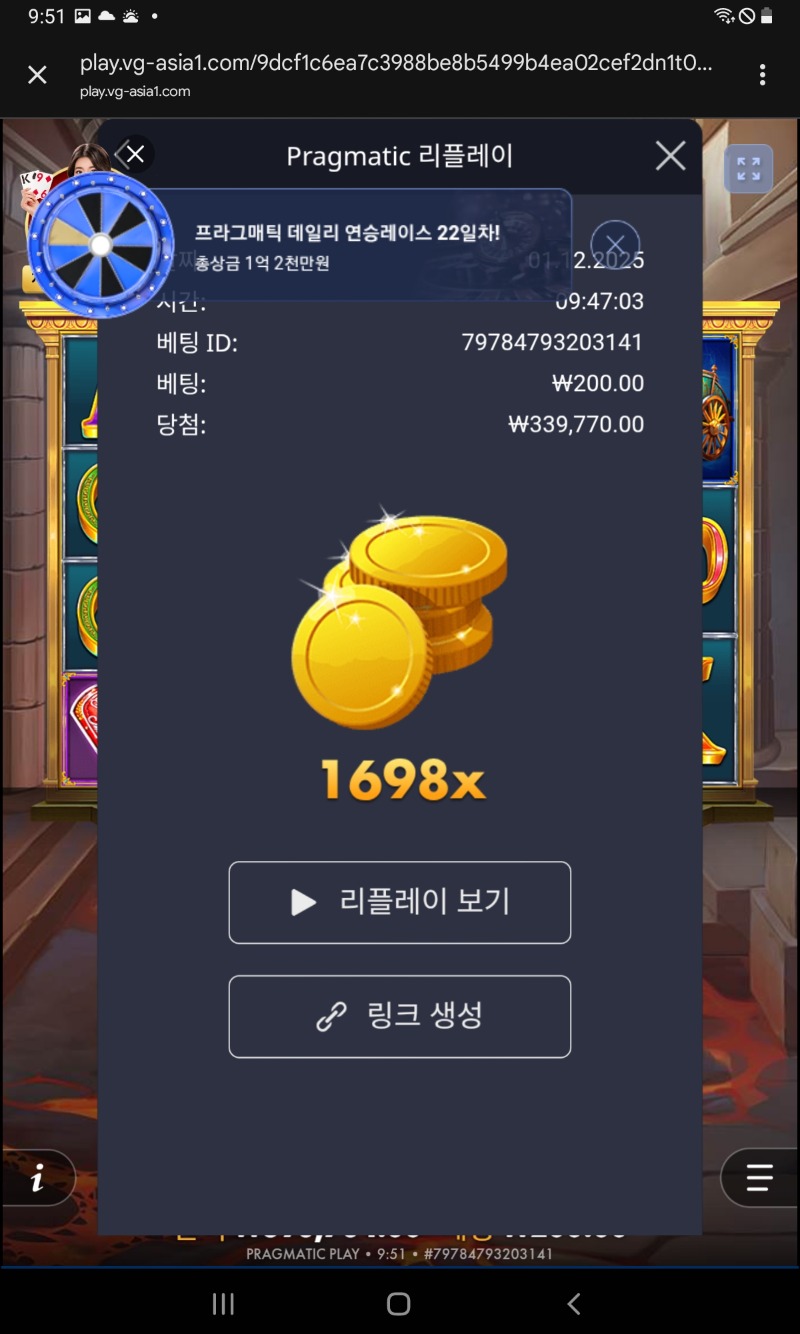Toggle fullscreen mode
This screenshot has height=1334, width=800.
pos(748,169)
